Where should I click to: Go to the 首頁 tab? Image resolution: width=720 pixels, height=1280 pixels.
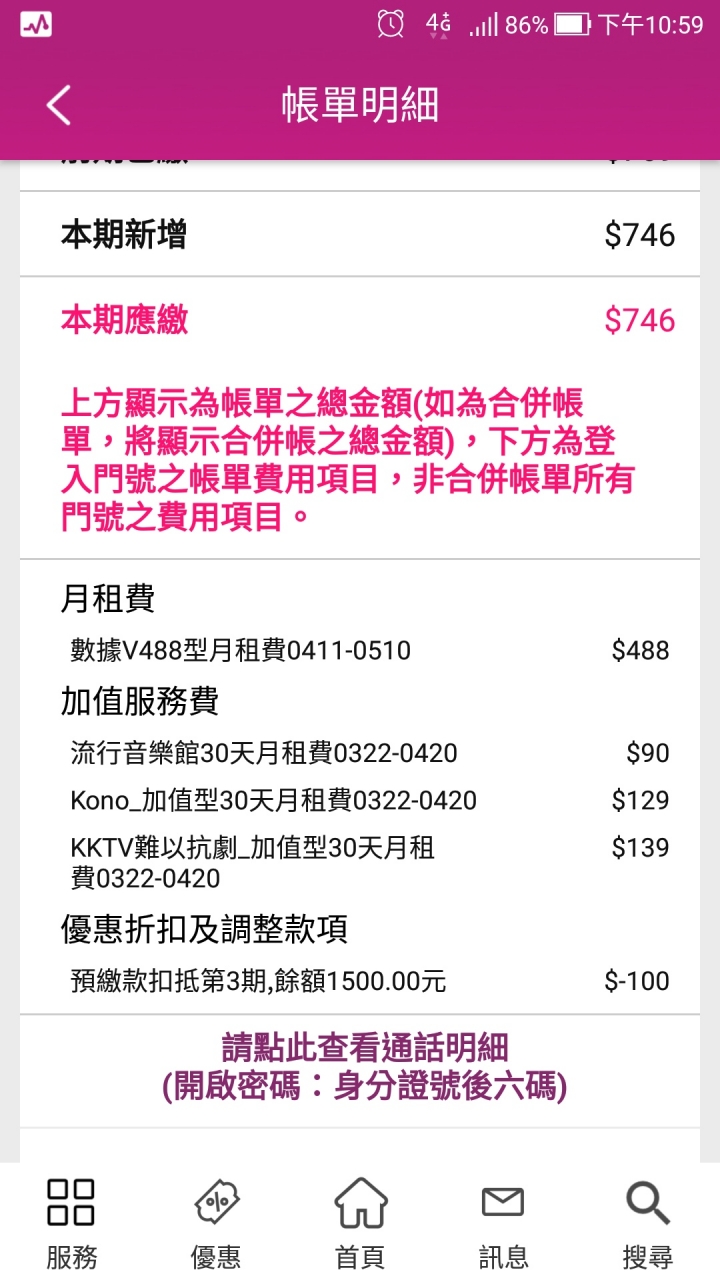click(x=360, y=1224)
